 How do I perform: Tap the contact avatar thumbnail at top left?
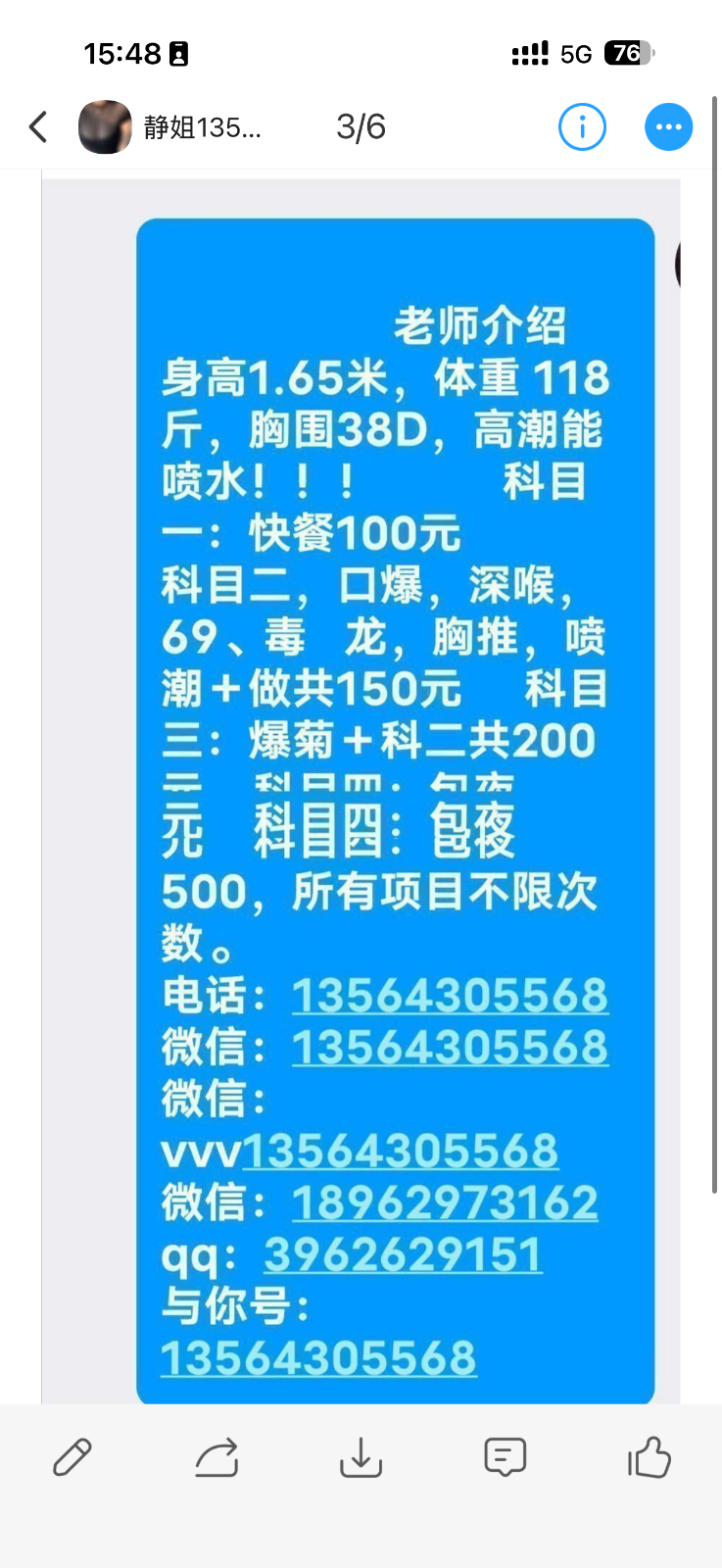click(x=105, y=126)
